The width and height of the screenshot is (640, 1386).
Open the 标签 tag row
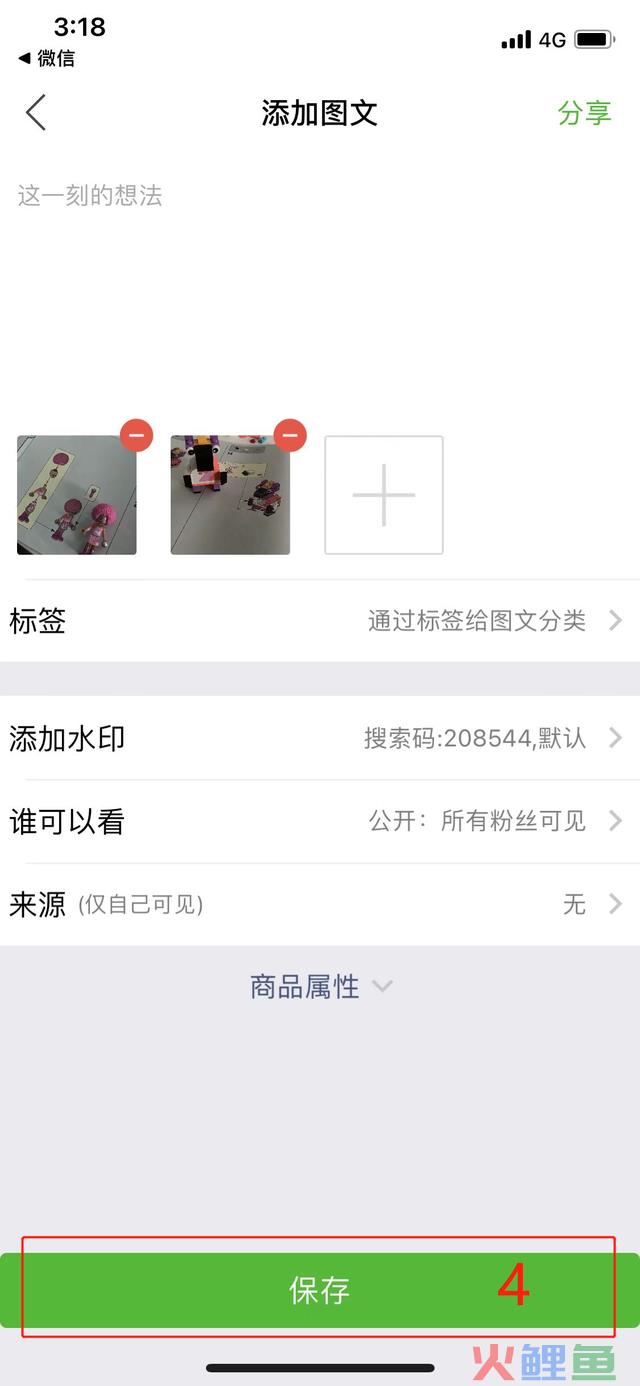pyautogui.click(x=320, y=621)
